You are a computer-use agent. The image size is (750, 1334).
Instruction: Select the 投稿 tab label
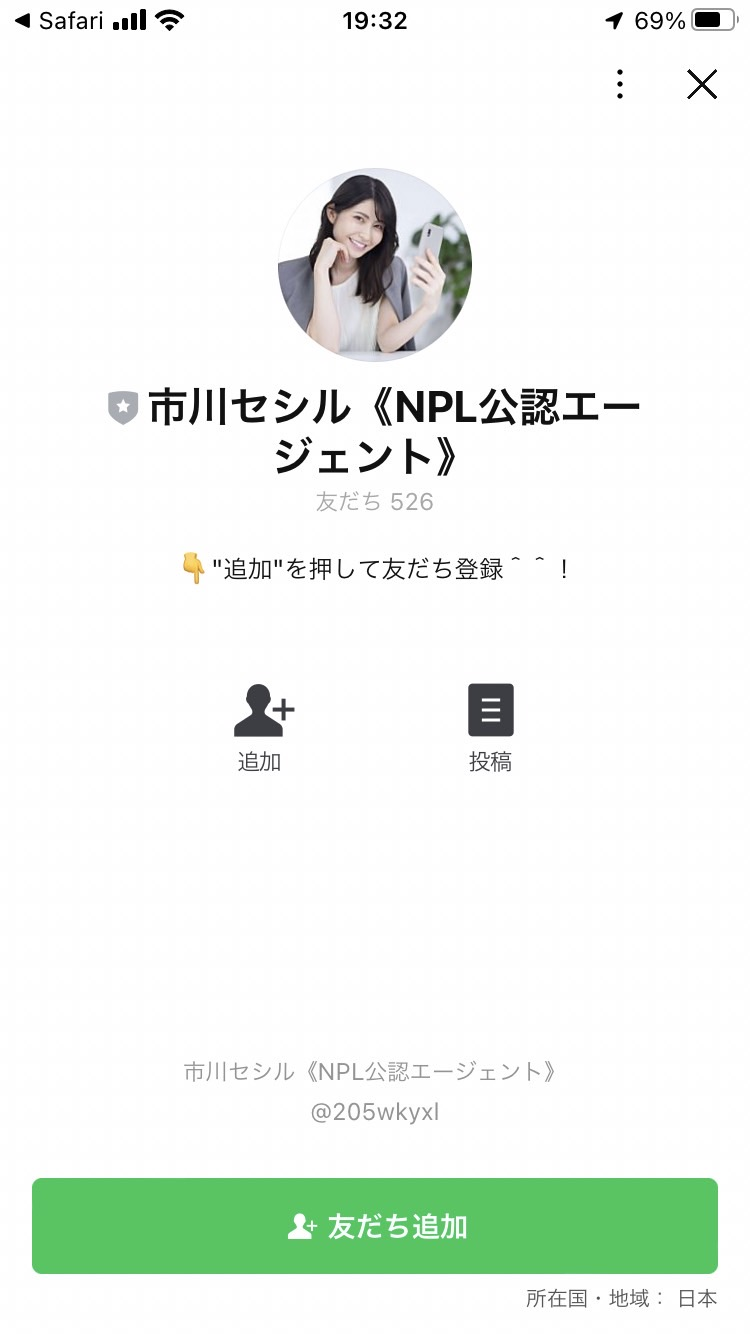click(490, 762)
